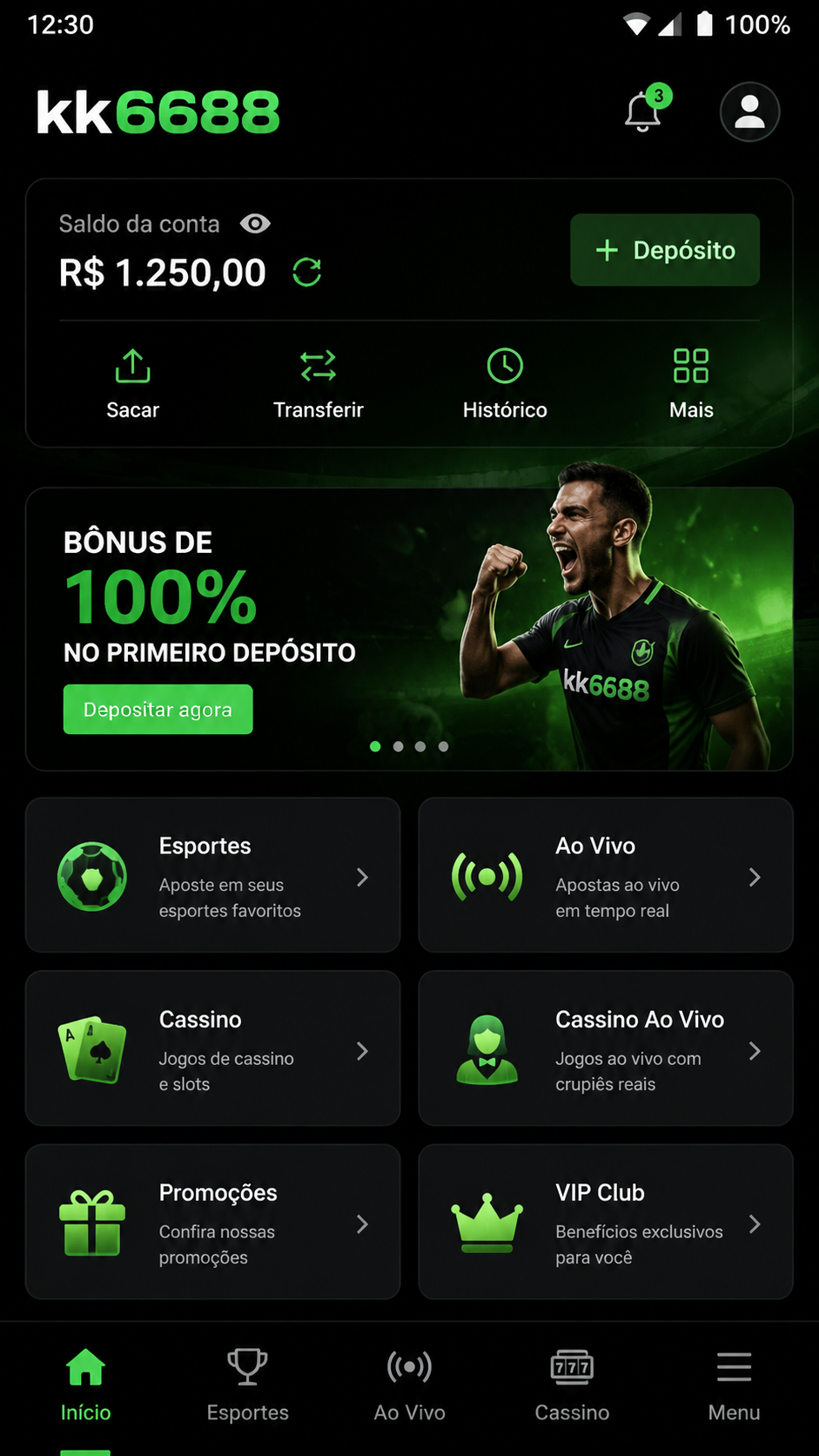Refresh the account balance
Image resolution: width=819 pixels, height=1456 pixels.
point(306,273)
